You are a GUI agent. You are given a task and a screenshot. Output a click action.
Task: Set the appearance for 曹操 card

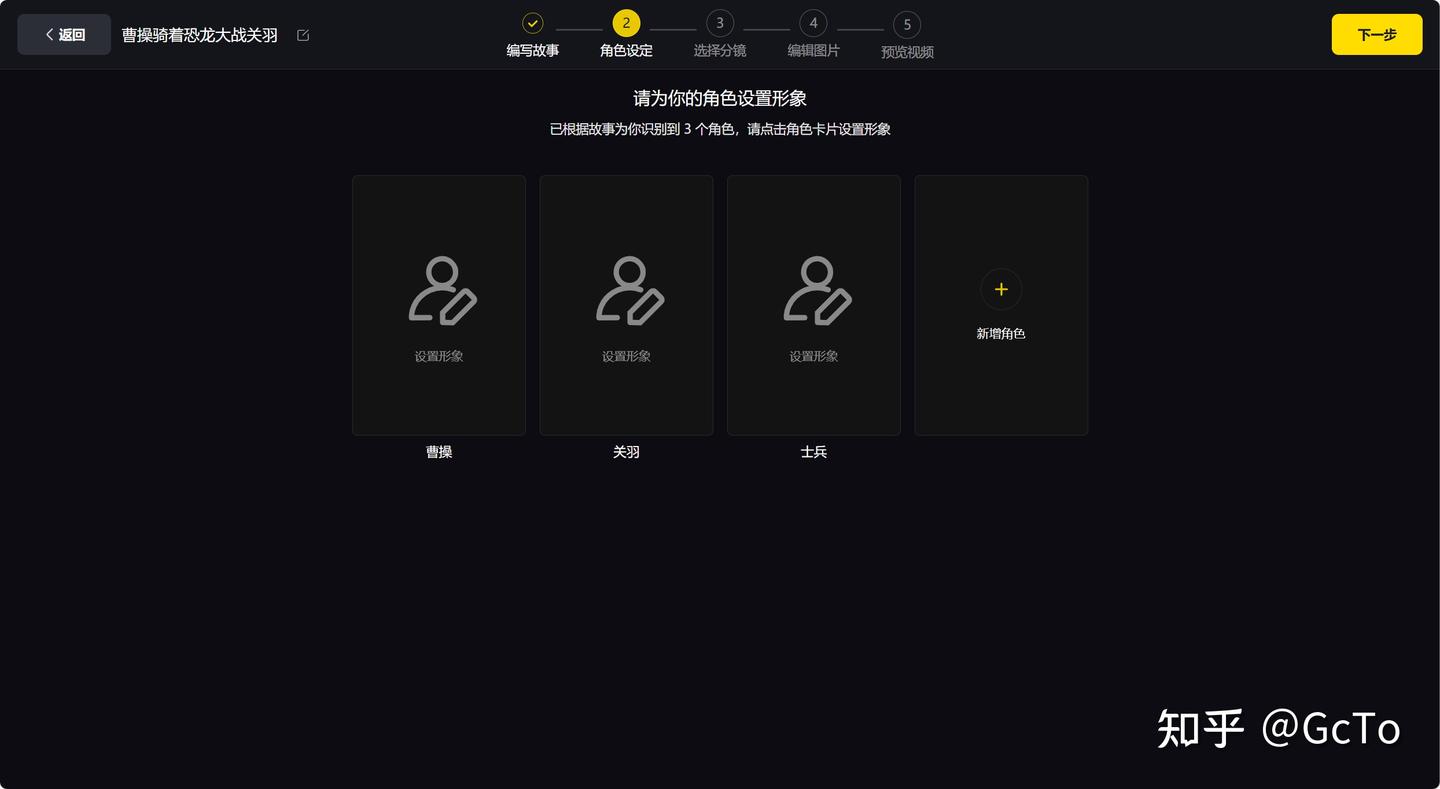439,305
